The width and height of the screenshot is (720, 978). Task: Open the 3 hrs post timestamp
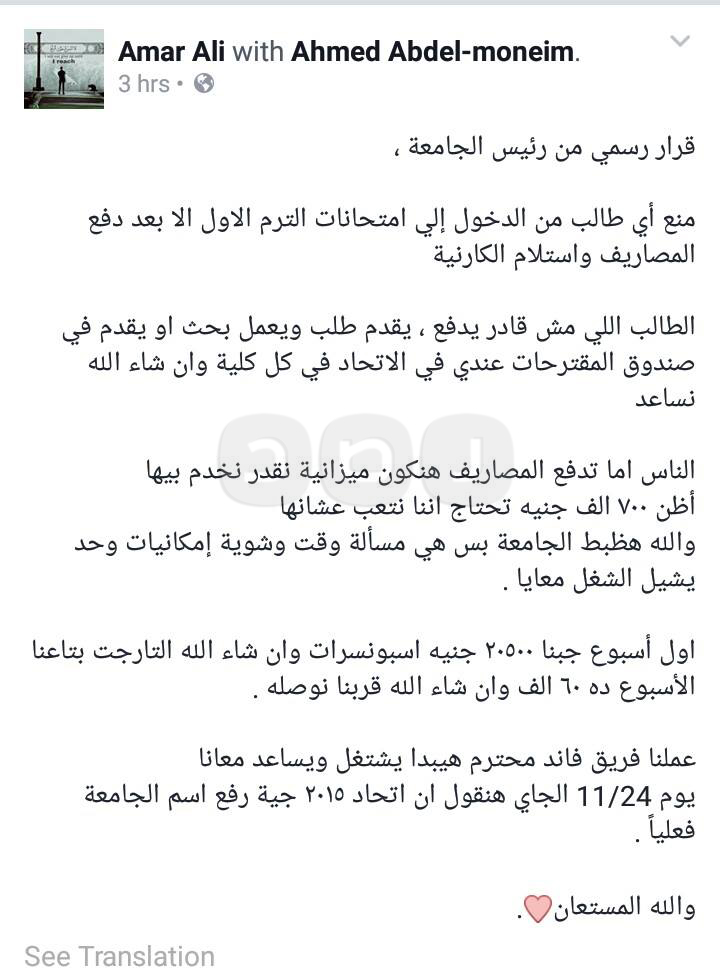click(x=144, y=84)
